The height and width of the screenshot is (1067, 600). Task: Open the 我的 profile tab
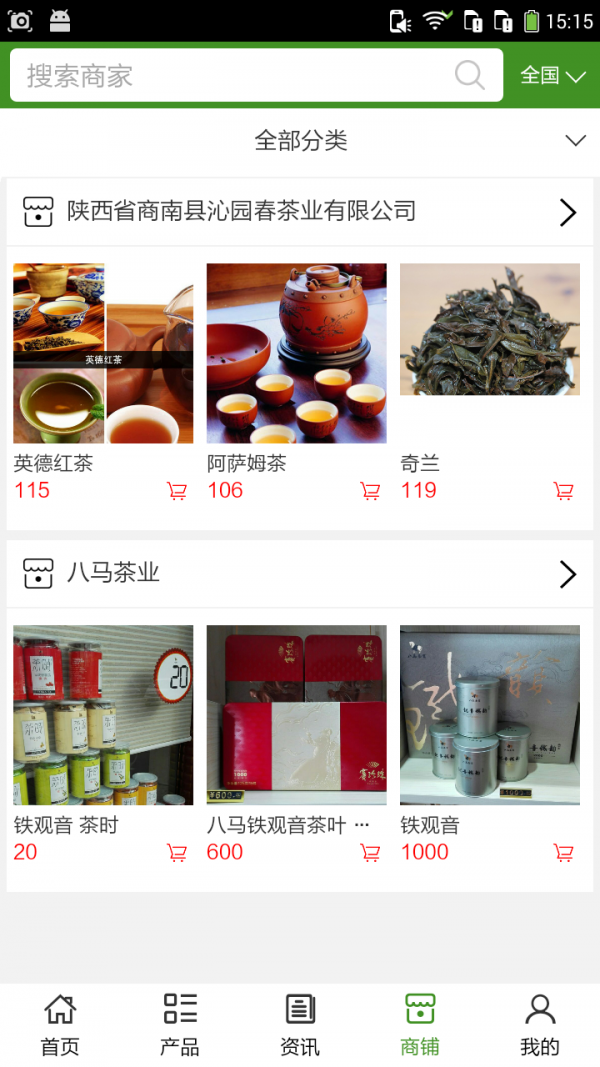(540, 1025)
